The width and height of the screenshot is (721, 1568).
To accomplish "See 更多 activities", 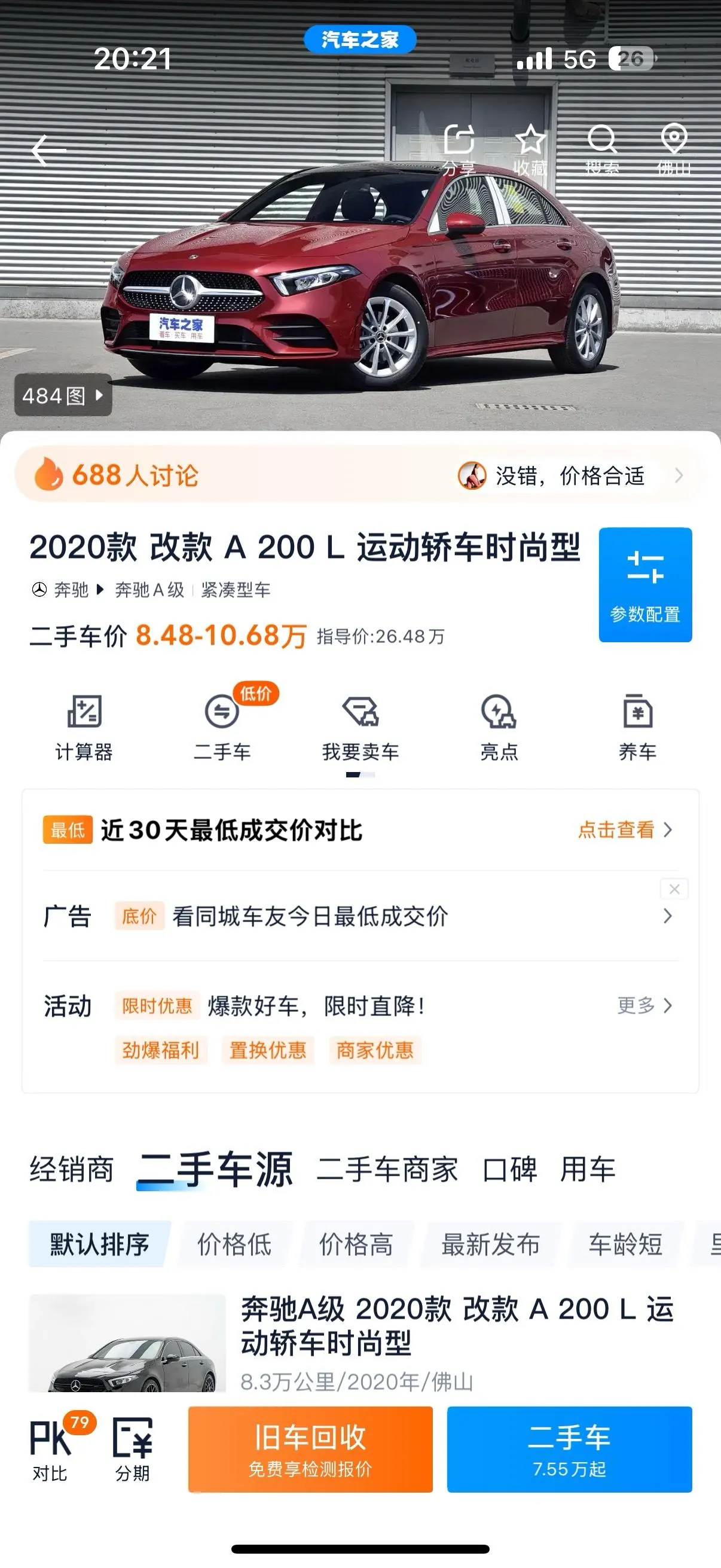I will (645, 1005).
